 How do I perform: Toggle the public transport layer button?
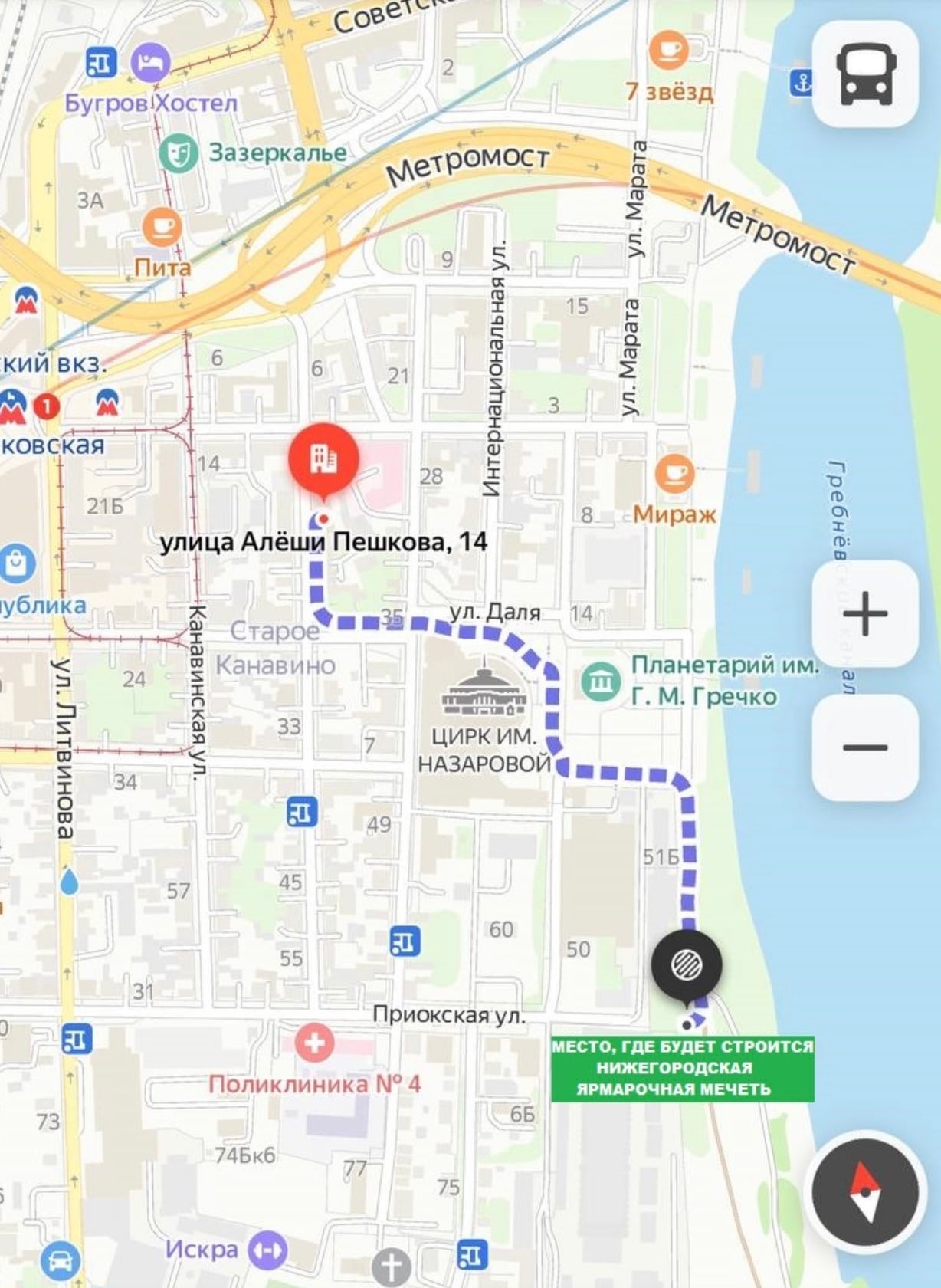(866, 74)
